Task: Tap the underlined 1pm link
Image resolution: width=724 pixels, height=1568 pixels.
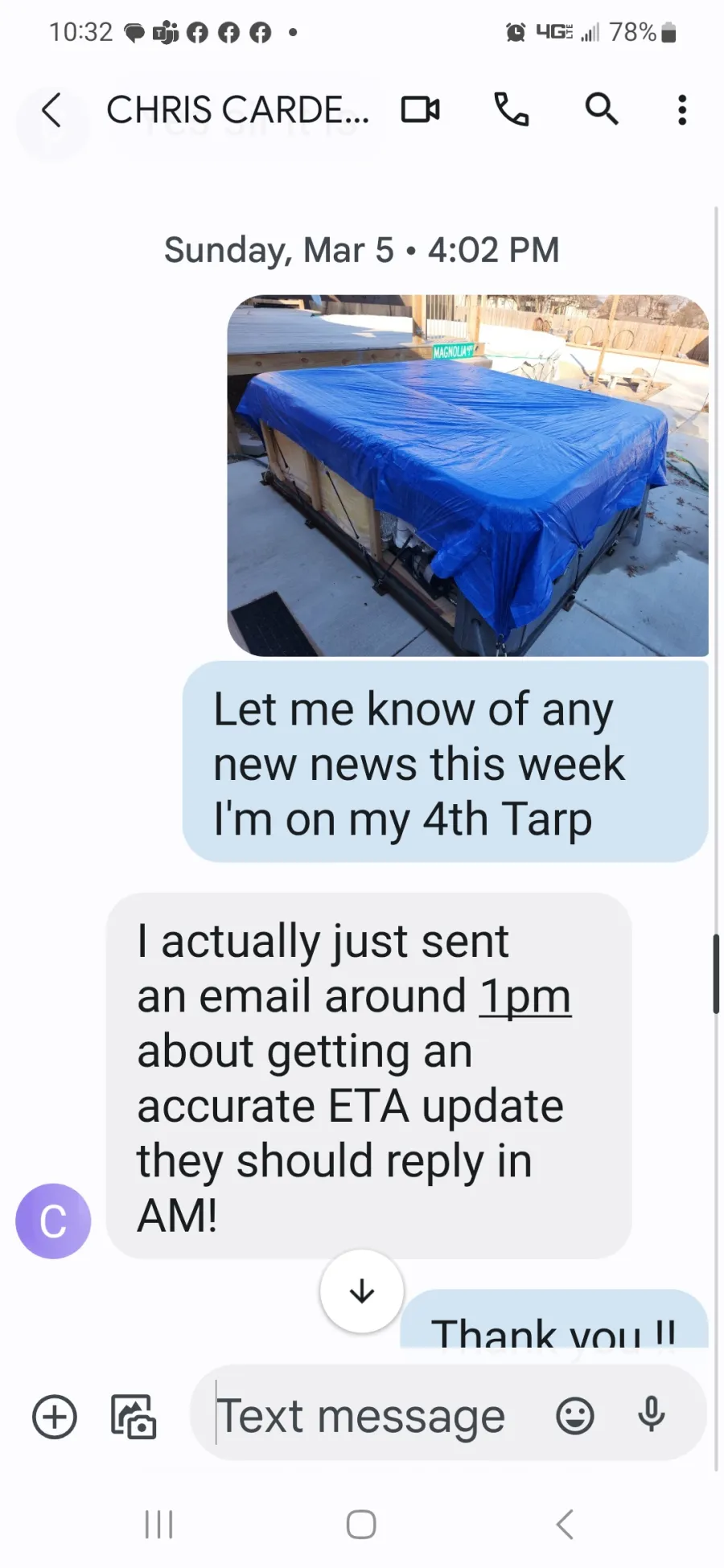Action: point(524,996)
